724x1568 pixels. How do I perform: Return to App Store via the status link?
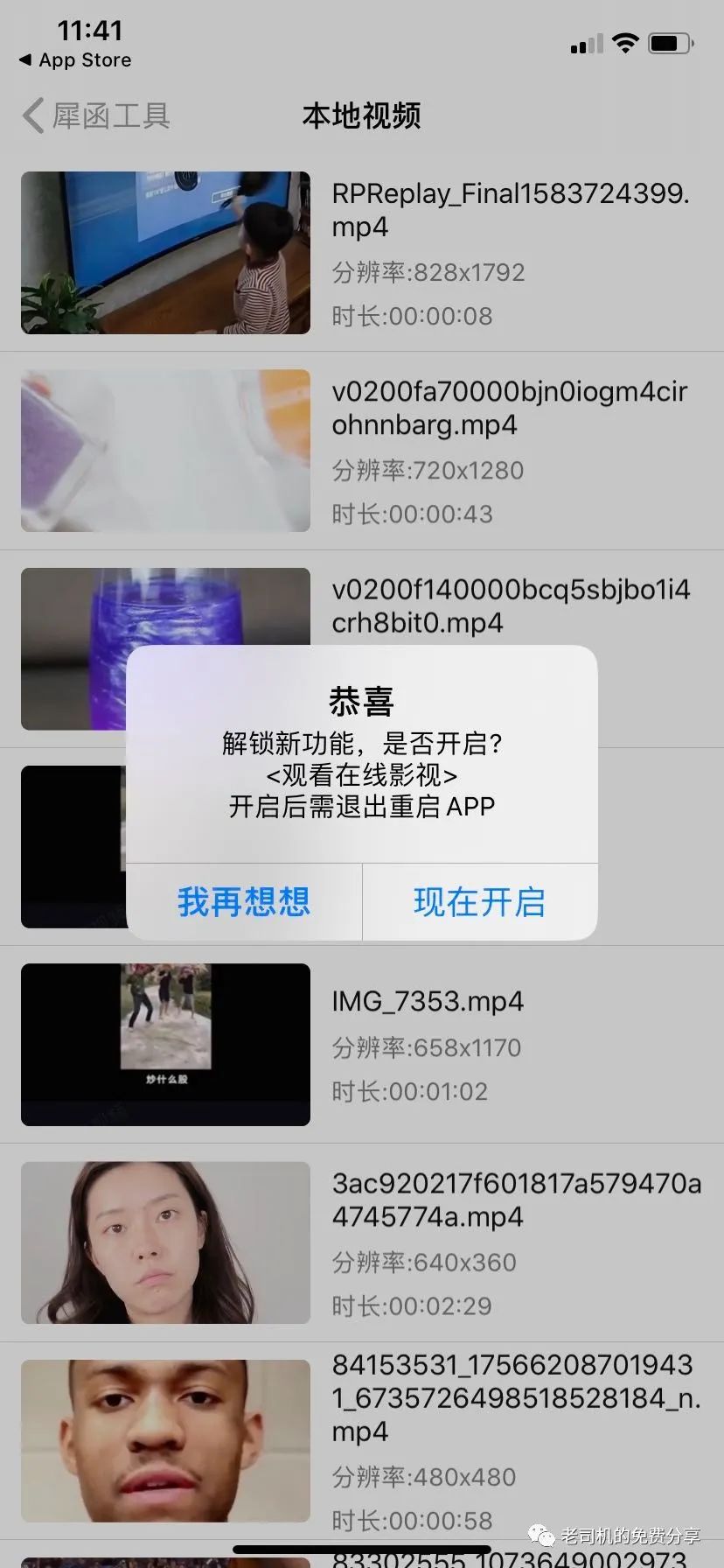click(74, 60)
